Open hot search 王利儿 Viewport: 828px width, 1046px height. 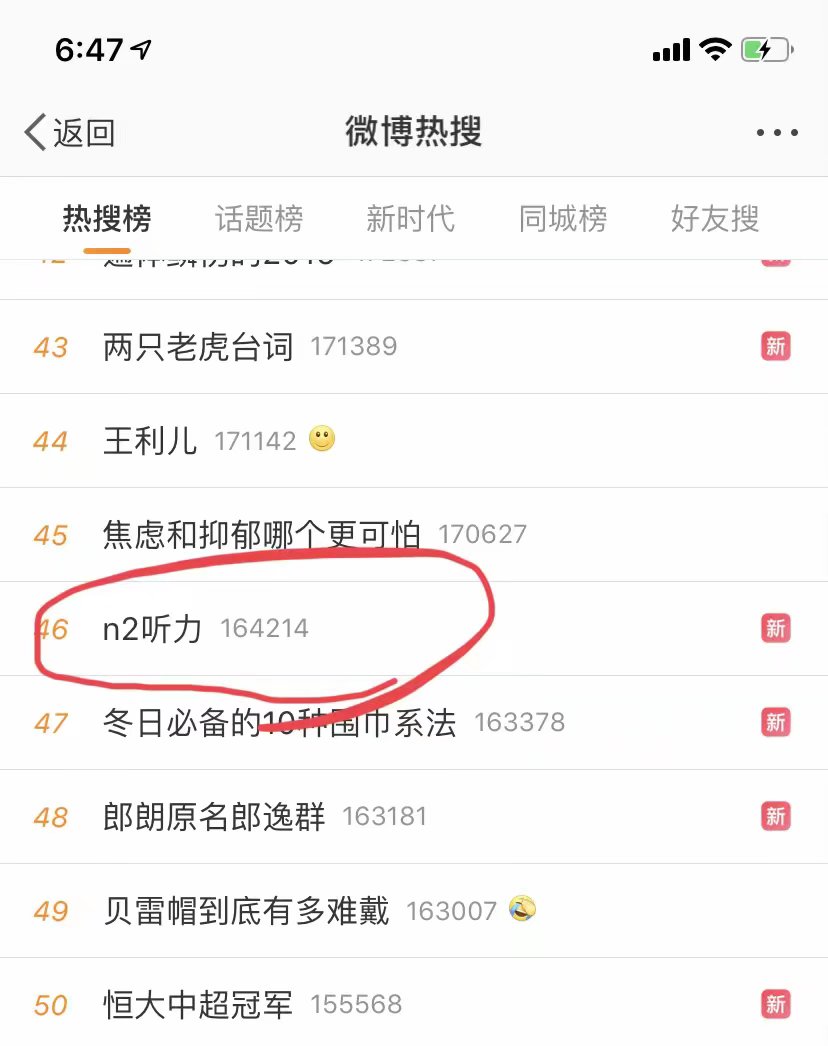pos(151,441)
